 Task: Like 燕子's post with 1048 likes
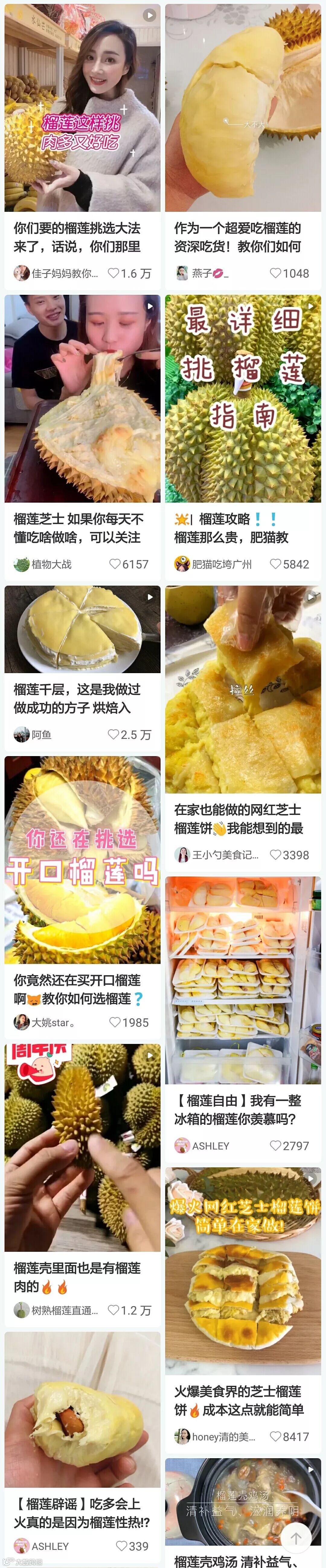pos(275,273)
